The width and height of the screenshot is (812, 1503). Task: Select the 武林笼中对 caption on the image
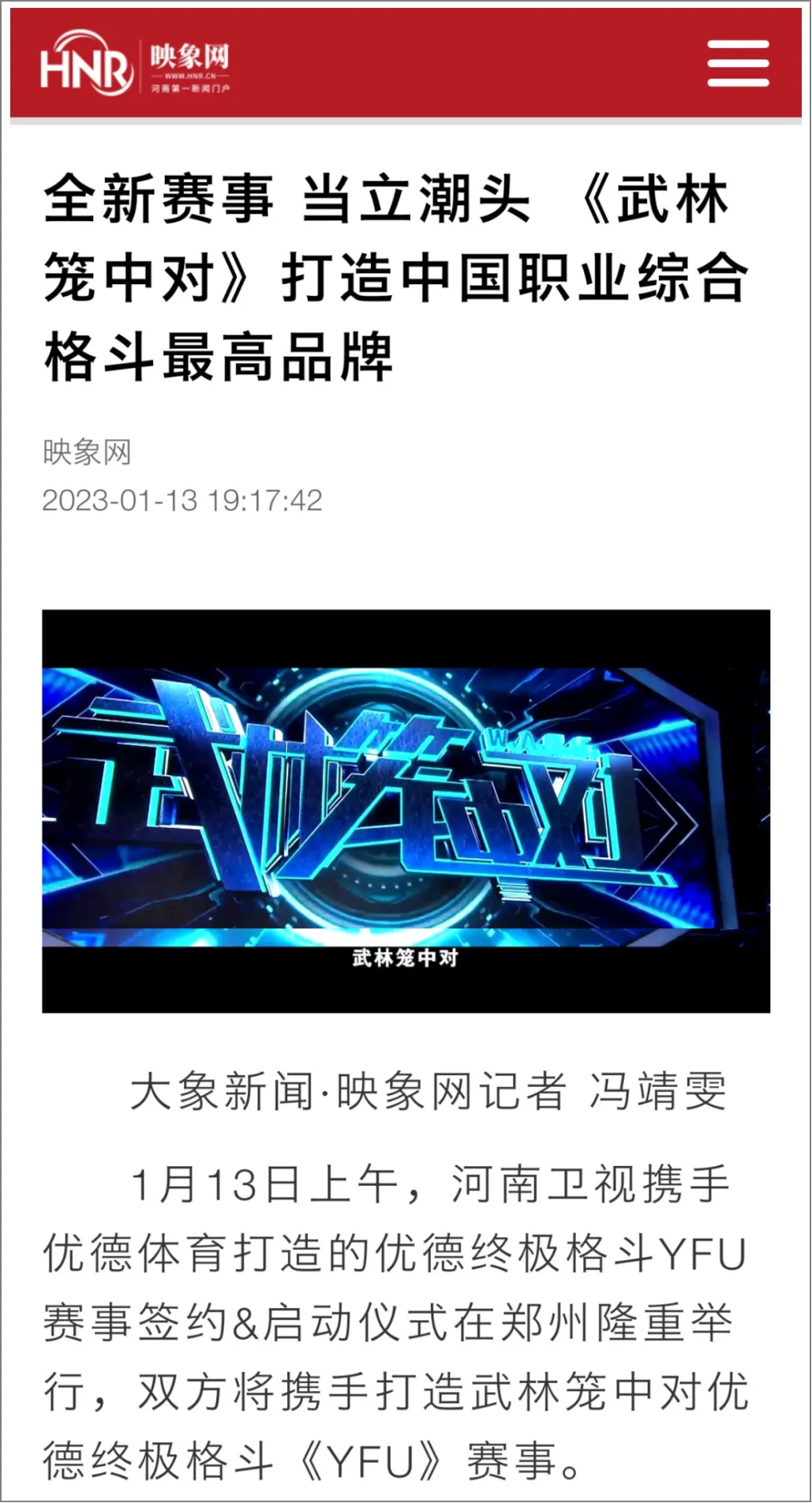(x=406, y=957)
